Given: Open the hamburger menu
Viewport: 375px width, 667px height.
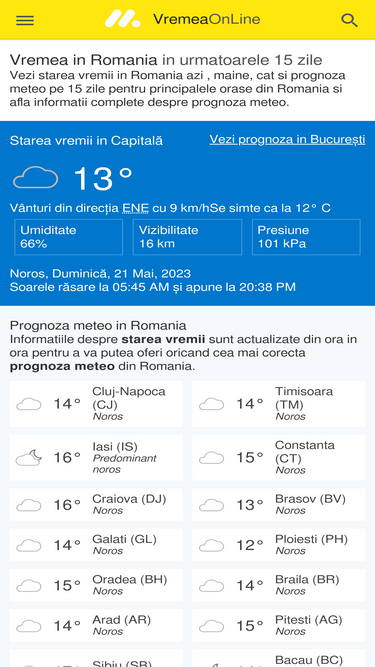Looking at the screenshot, I should tap(25, 20).
